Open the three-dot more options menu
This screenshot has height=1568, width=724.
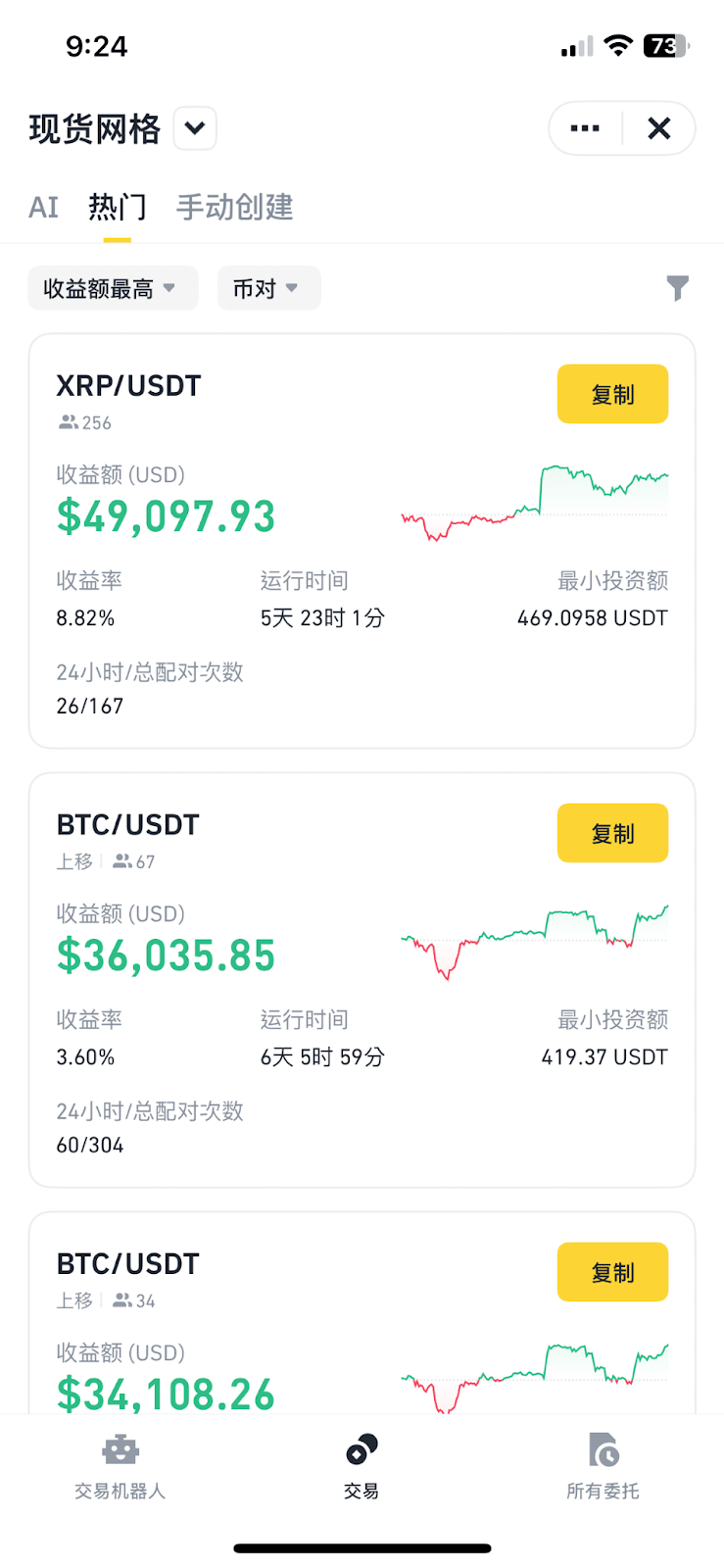(585, 128)
